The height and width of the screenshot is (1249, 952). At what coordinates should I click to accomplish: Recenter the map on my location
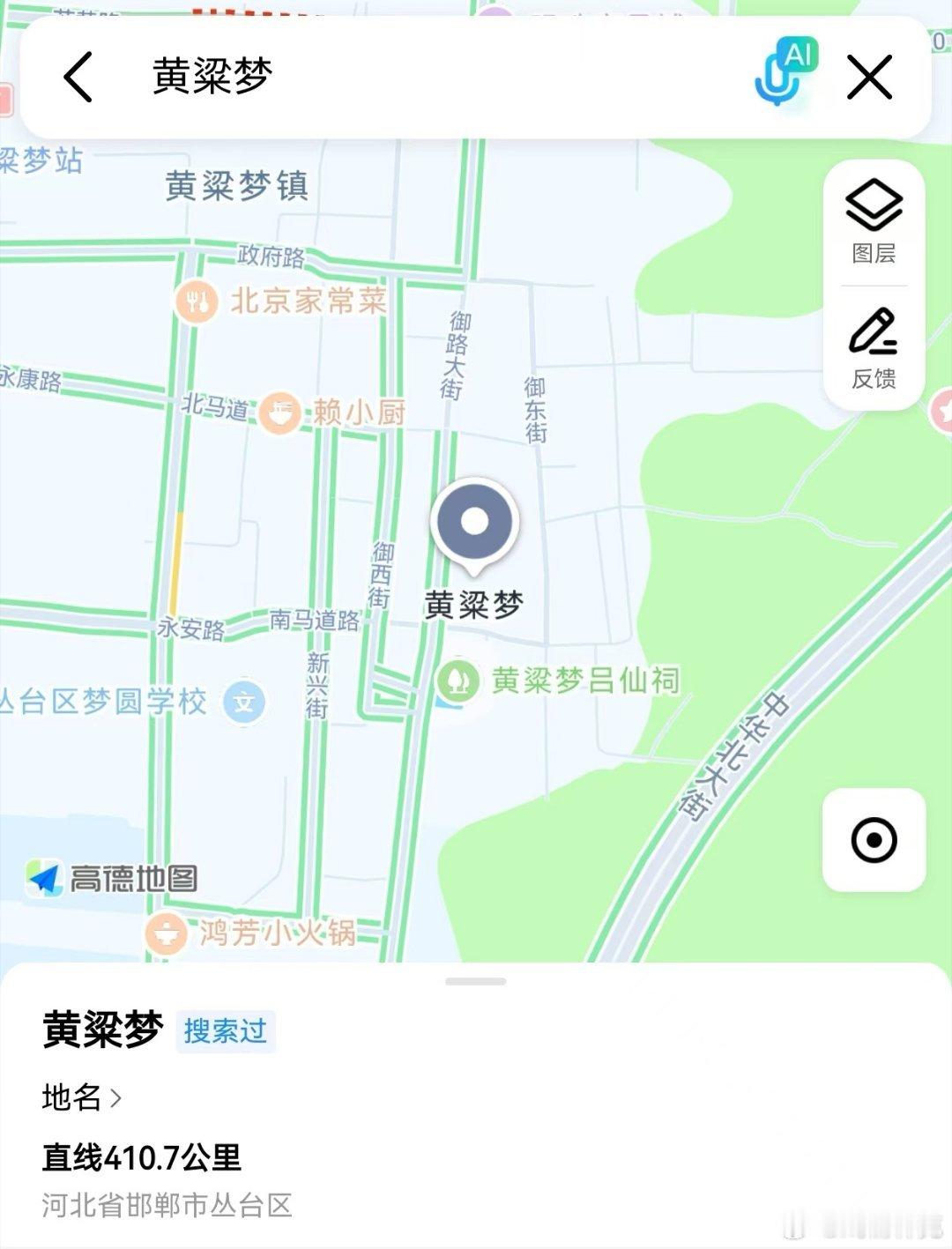click(874, 839)
